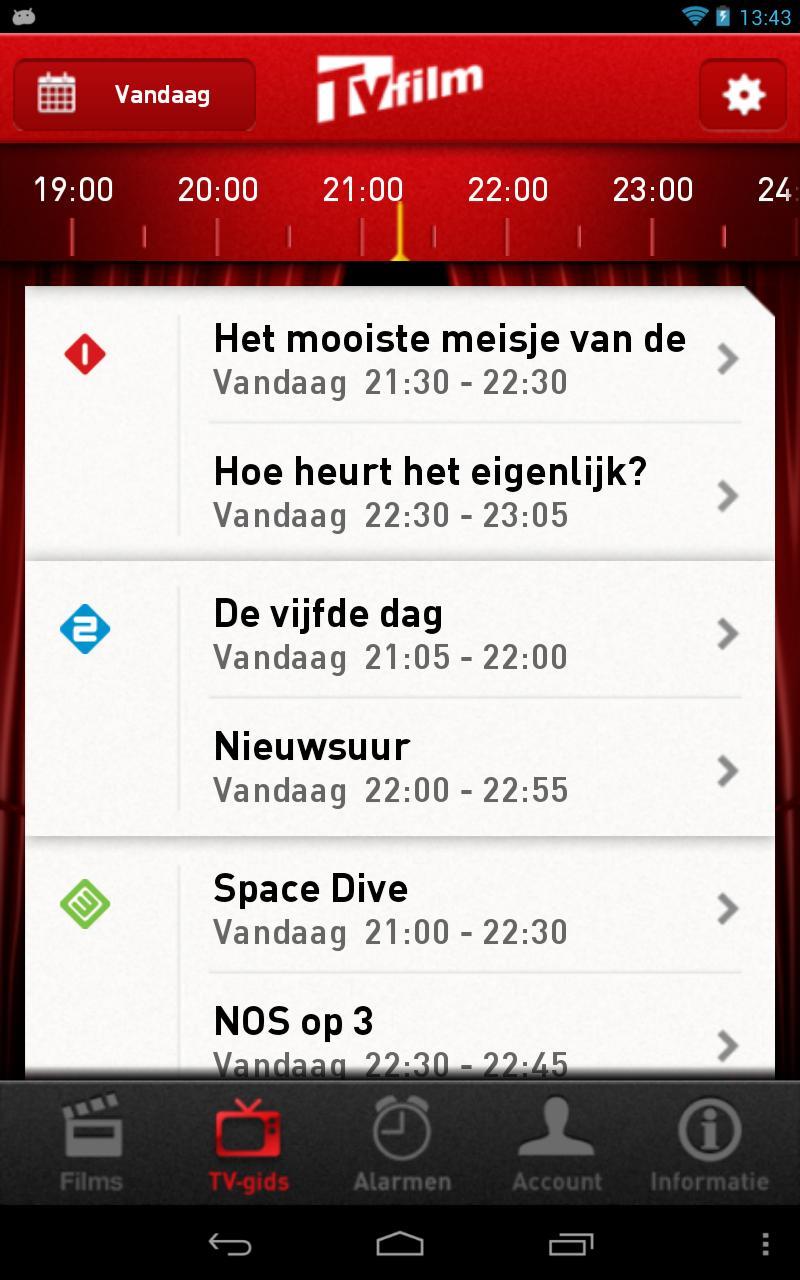Open De vijfde dag listing

[475, 633]
